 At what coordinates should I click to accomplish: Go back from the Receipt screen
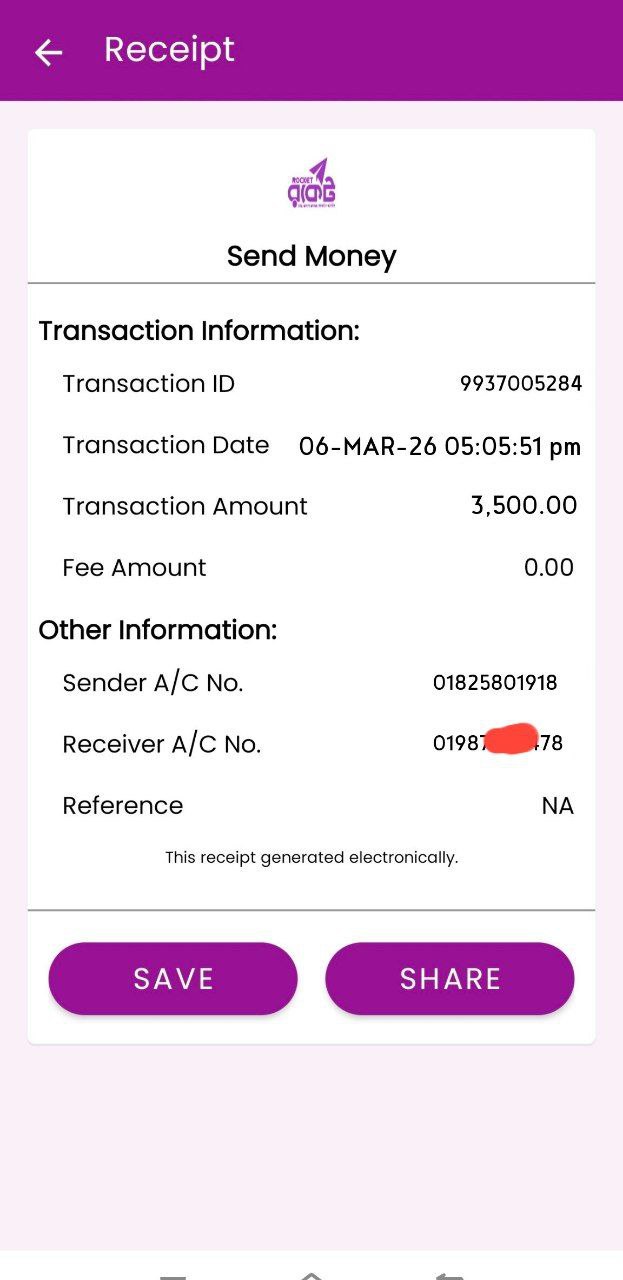coord(48,52)
